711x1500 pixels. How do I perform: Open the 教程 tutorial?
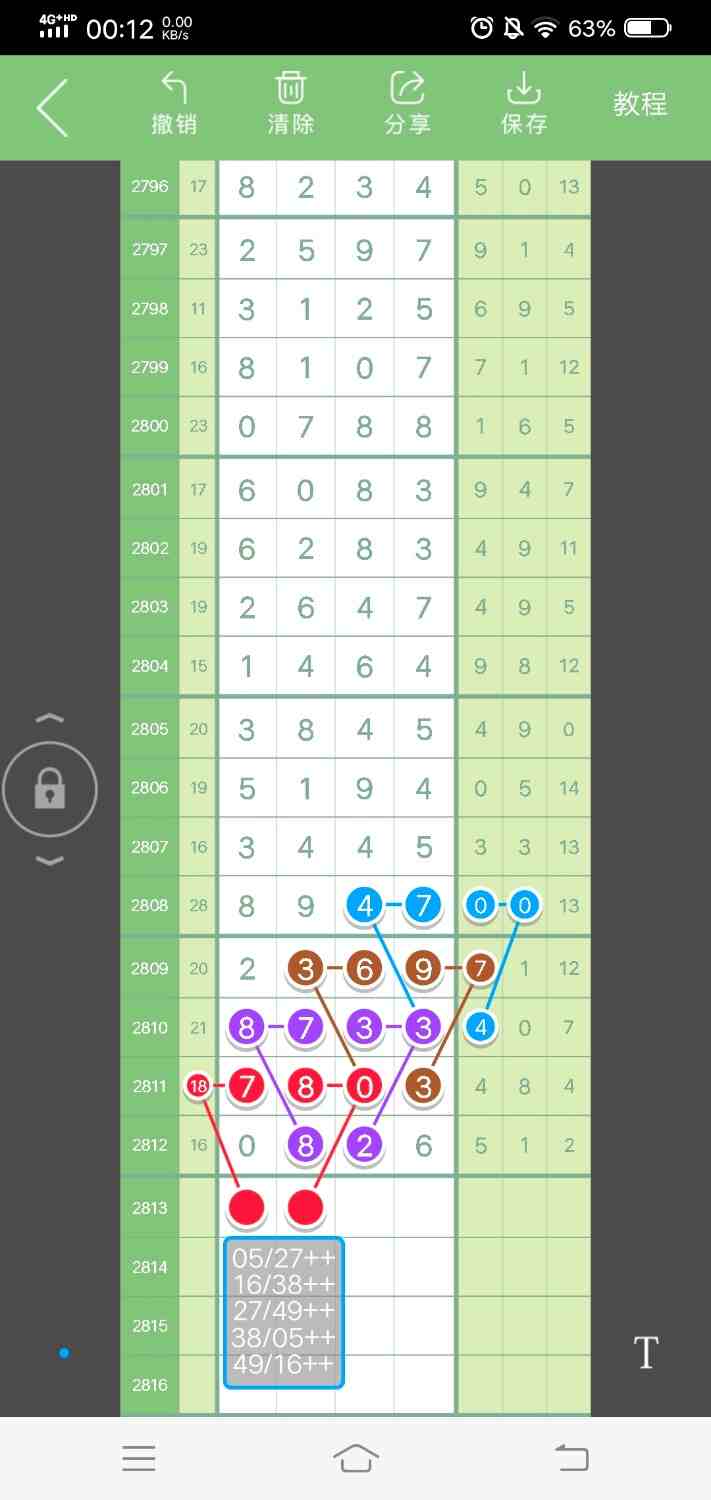640,104
